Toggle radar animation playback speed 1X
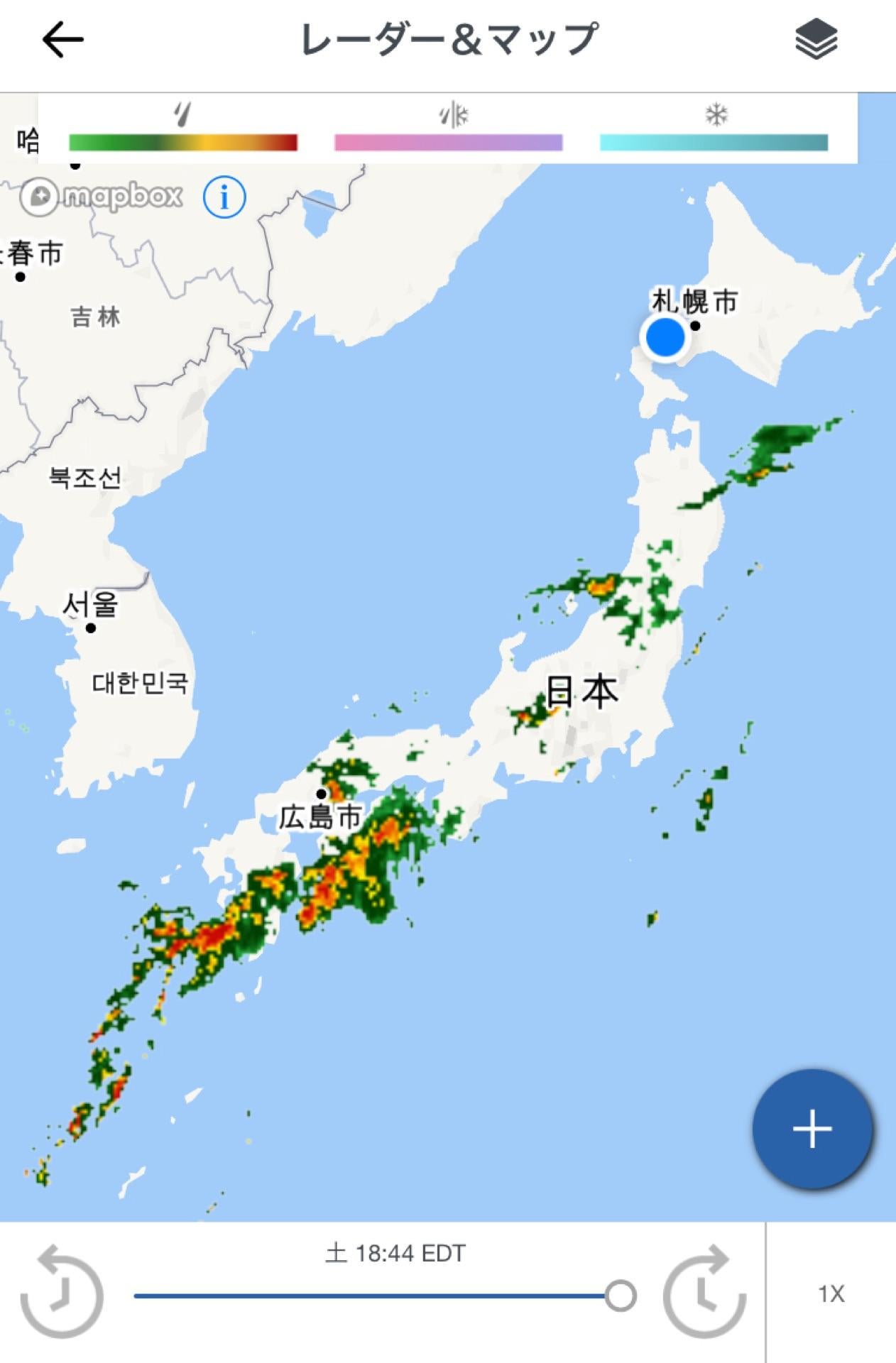This screenshot has width=896, height=1363. [831, 1293]
